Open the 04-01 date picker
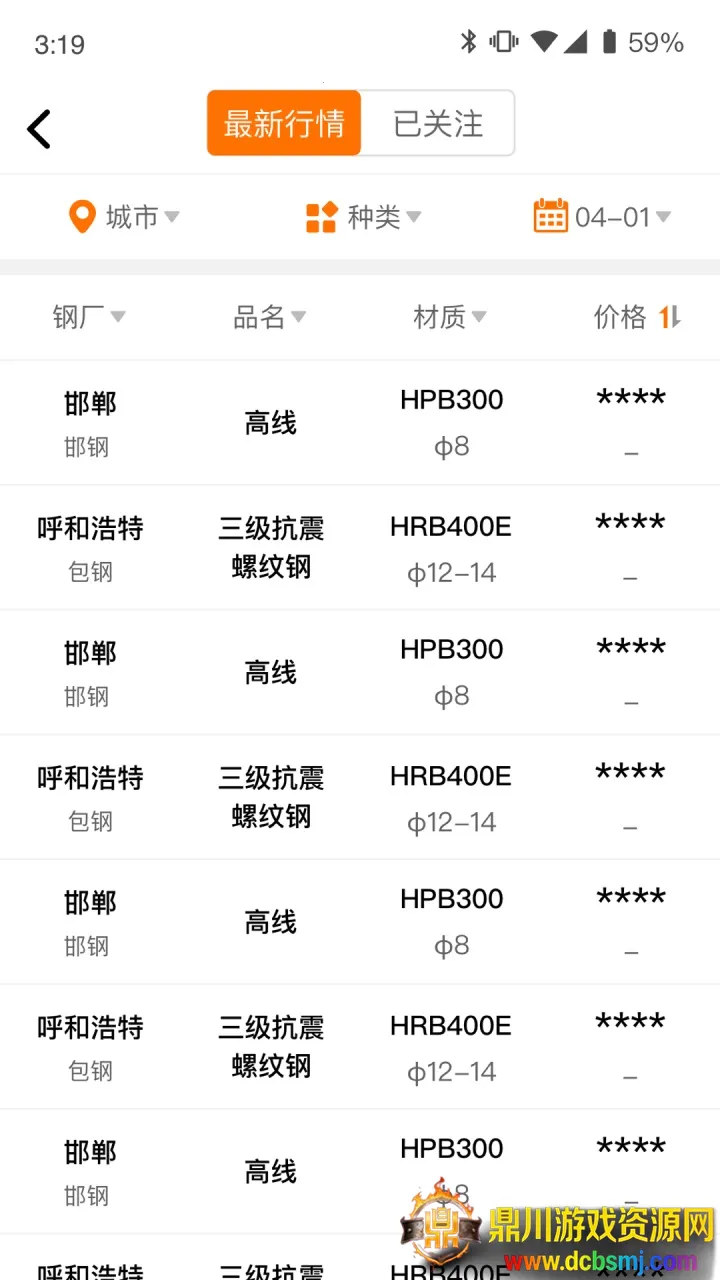The width and height of the screenshot is (720, 1280). click(x=601, y=217)
